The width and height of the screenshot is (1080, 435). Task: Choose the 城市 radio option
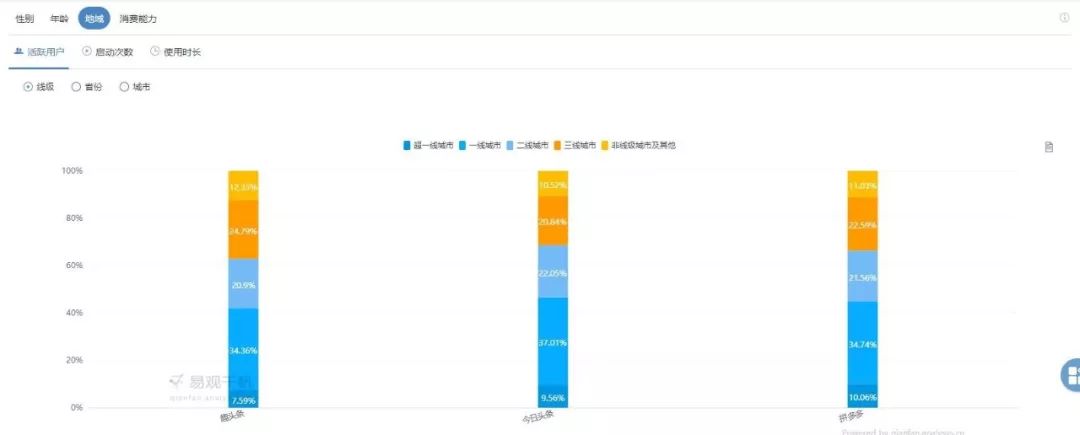(x=135, y=87)
